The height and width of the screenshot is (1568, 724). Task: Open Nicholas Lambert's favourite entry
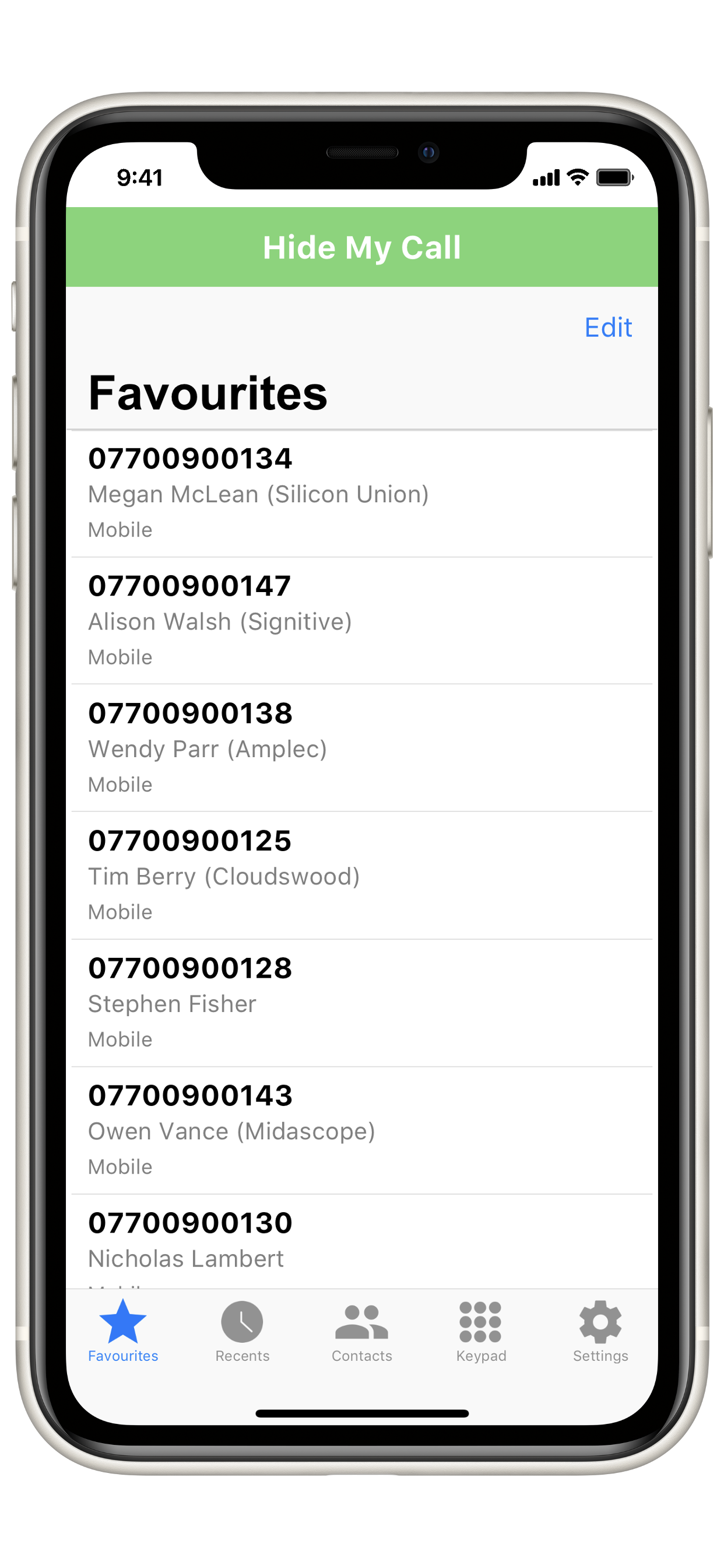tap(362, 1242)
